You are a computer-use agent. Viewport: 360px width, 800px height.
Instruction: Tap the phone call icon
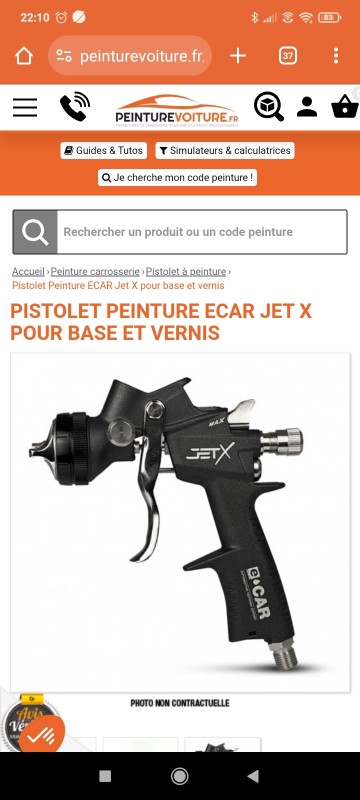click(74, 107)
